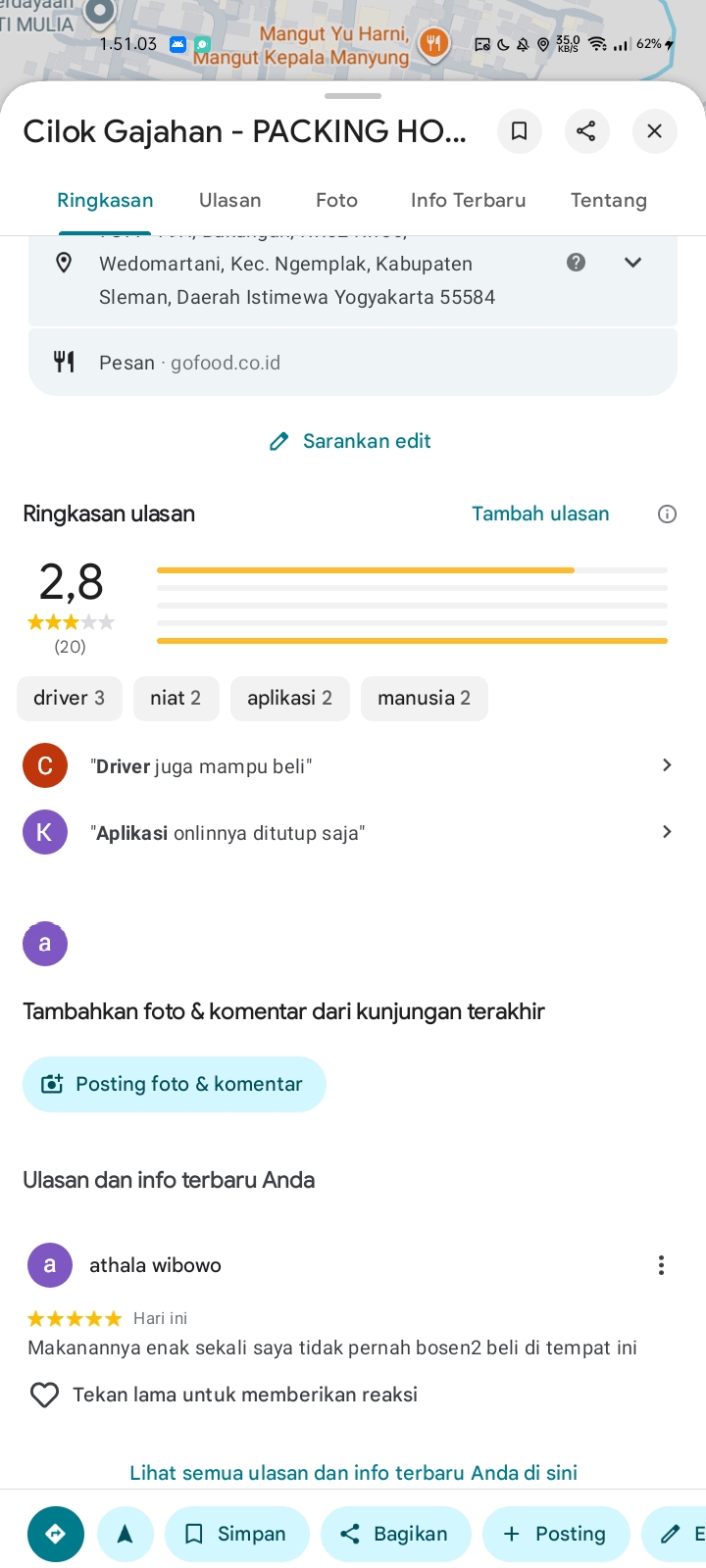706x1568 pixels.
Task: Tap Posting foto & komentar
Action: (175, 1084)
